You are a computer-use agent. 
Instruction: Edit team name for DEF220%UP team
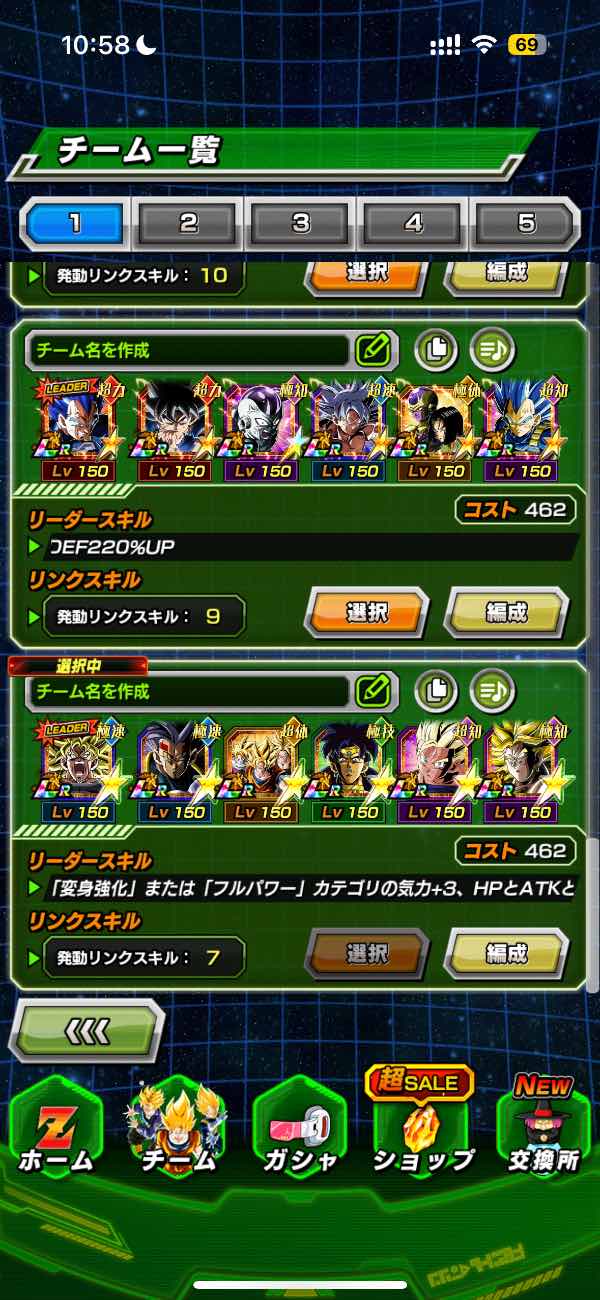372,350
